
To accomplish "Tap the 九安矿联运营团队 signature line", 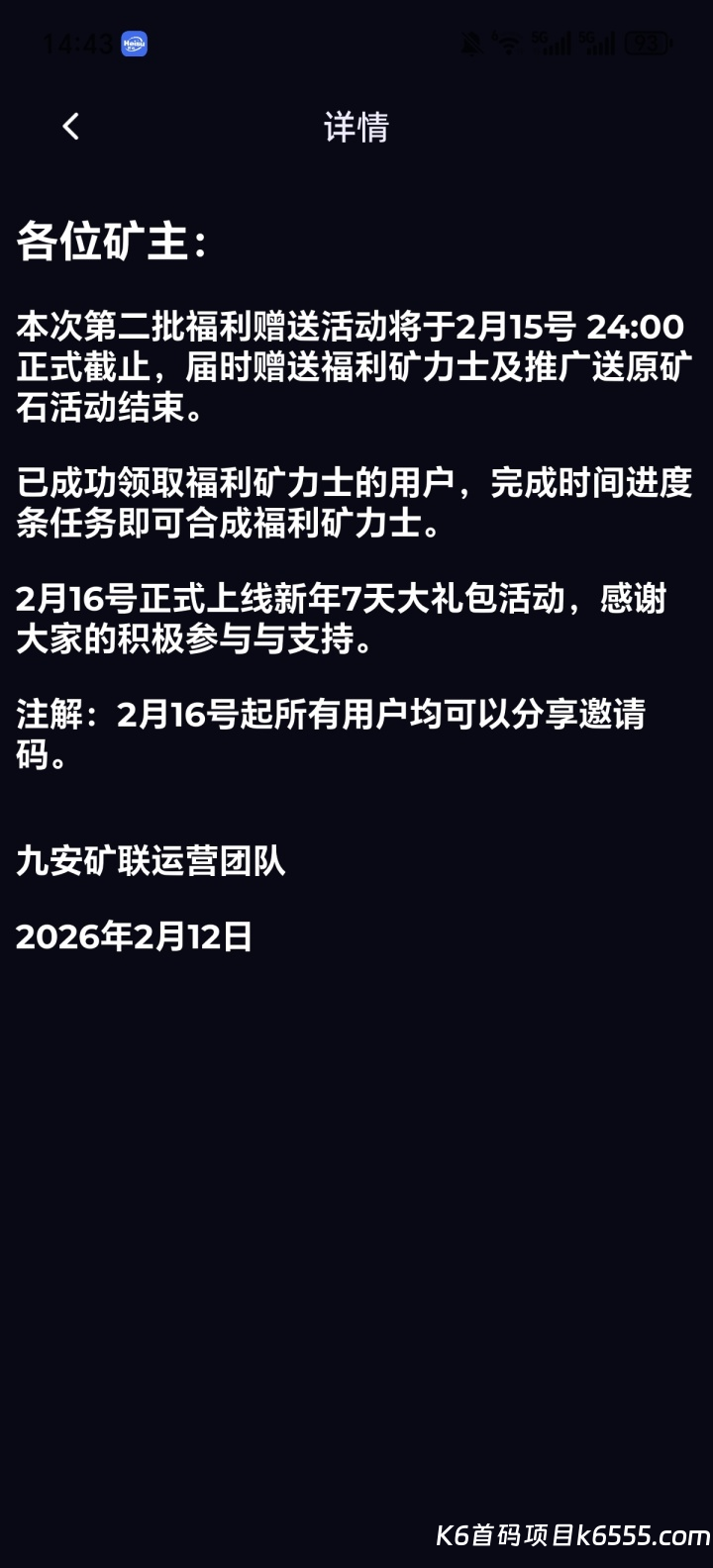I will (x=151, y=862).
